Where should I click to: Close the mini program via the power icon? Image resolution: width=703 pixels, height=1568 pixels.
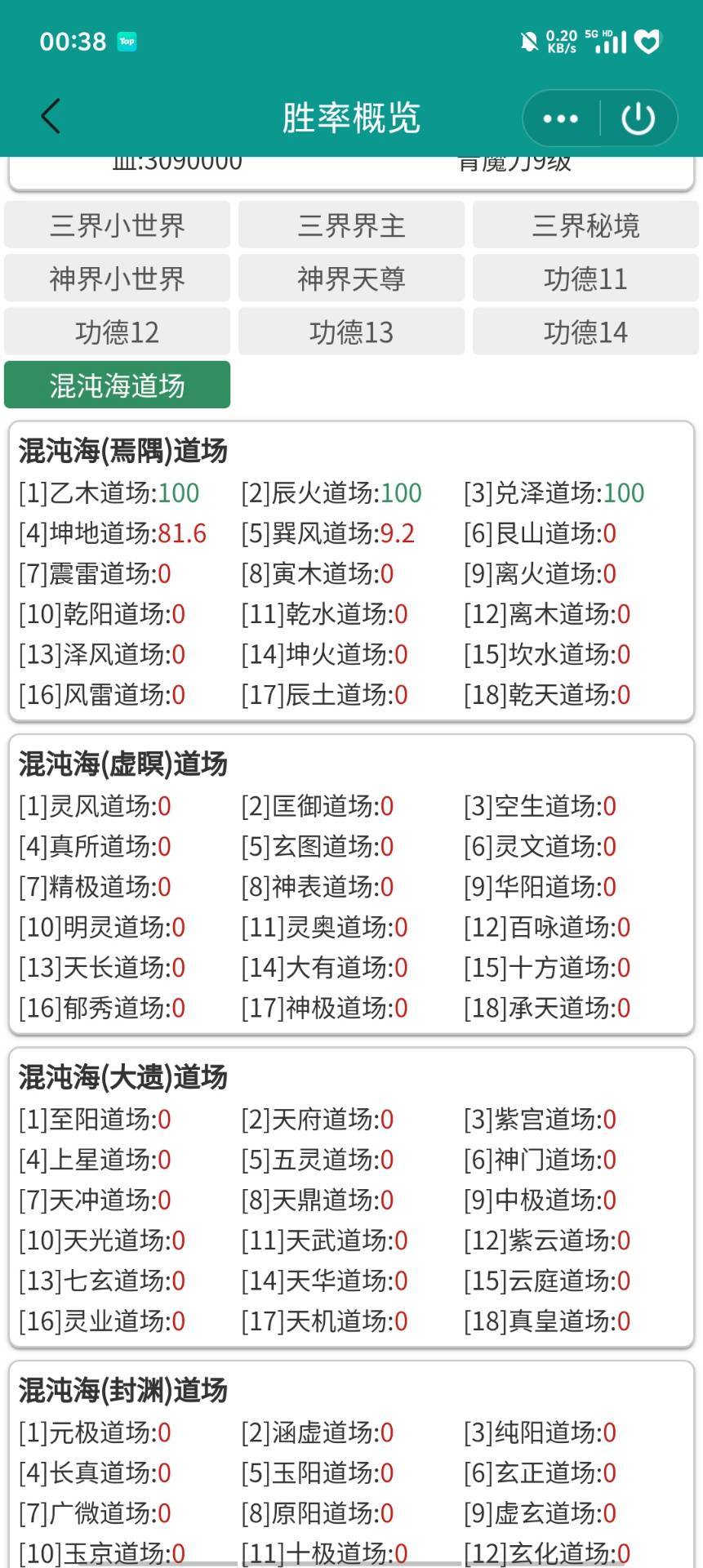click(x=638, y=118)
